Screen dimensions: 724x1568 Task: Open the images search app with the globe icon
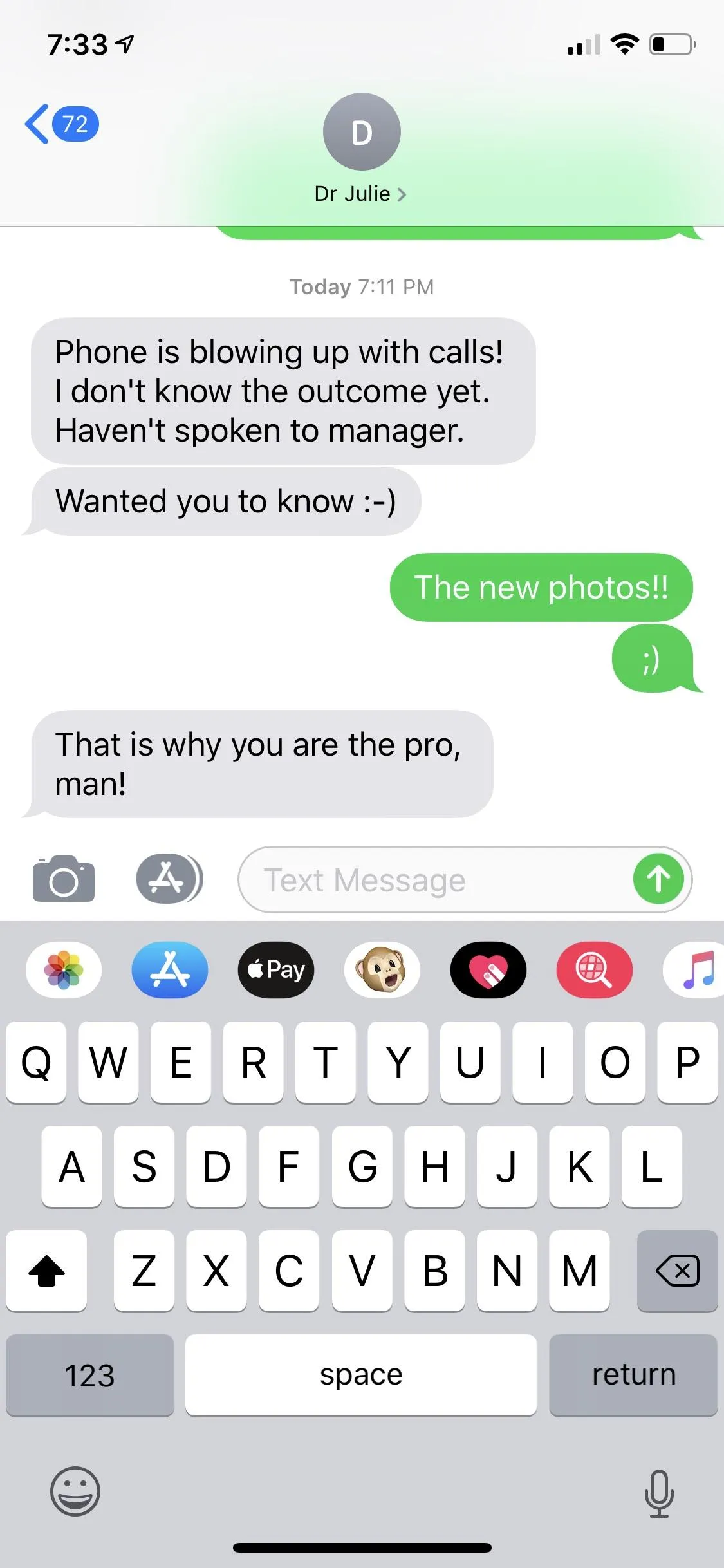tap(595, 969)
